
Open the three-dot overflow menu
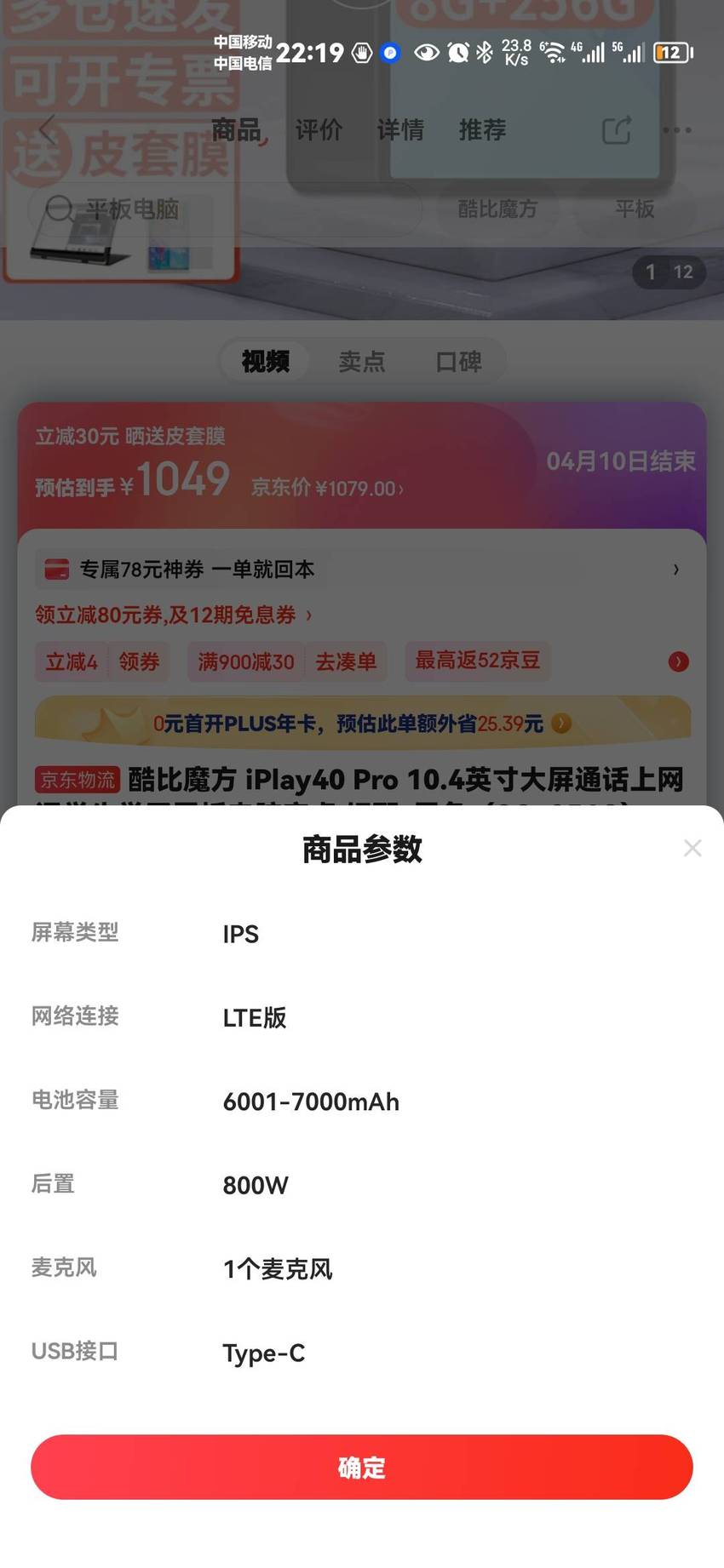pos(677,130)
